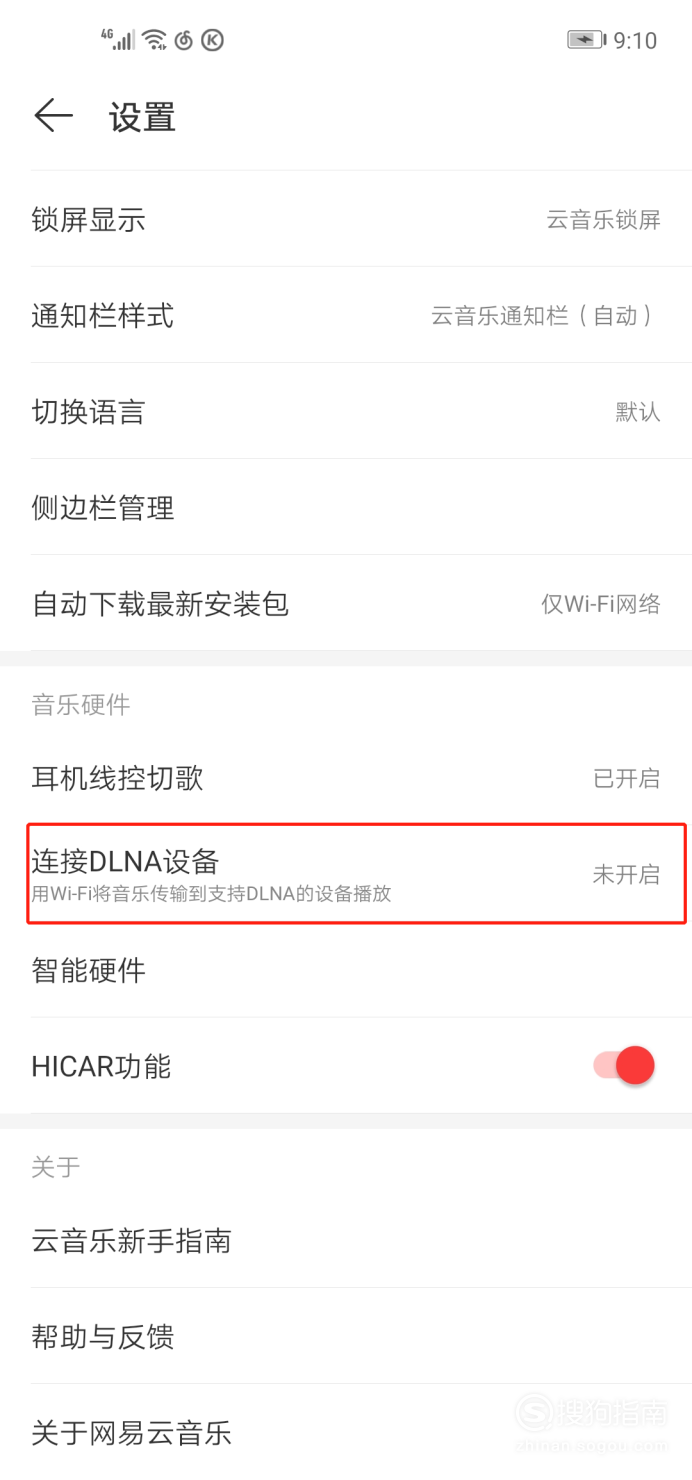The height and width of the screenshot is (1480, 692).
Task: Open 耳机线控切歌 setting
Action: click(346, 778)
